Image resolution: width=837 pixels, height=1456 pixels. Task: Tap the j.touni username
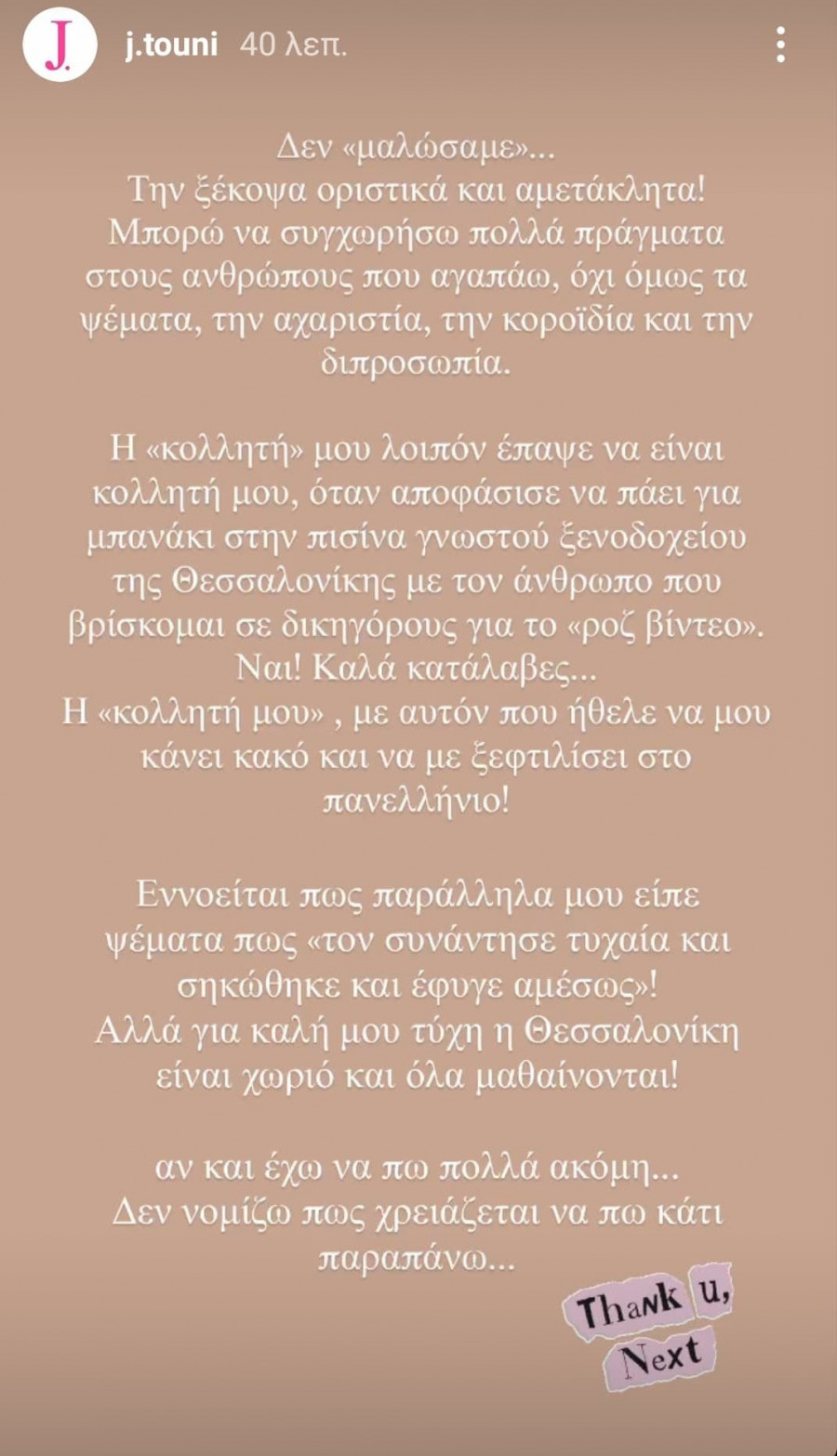(171, 45)
